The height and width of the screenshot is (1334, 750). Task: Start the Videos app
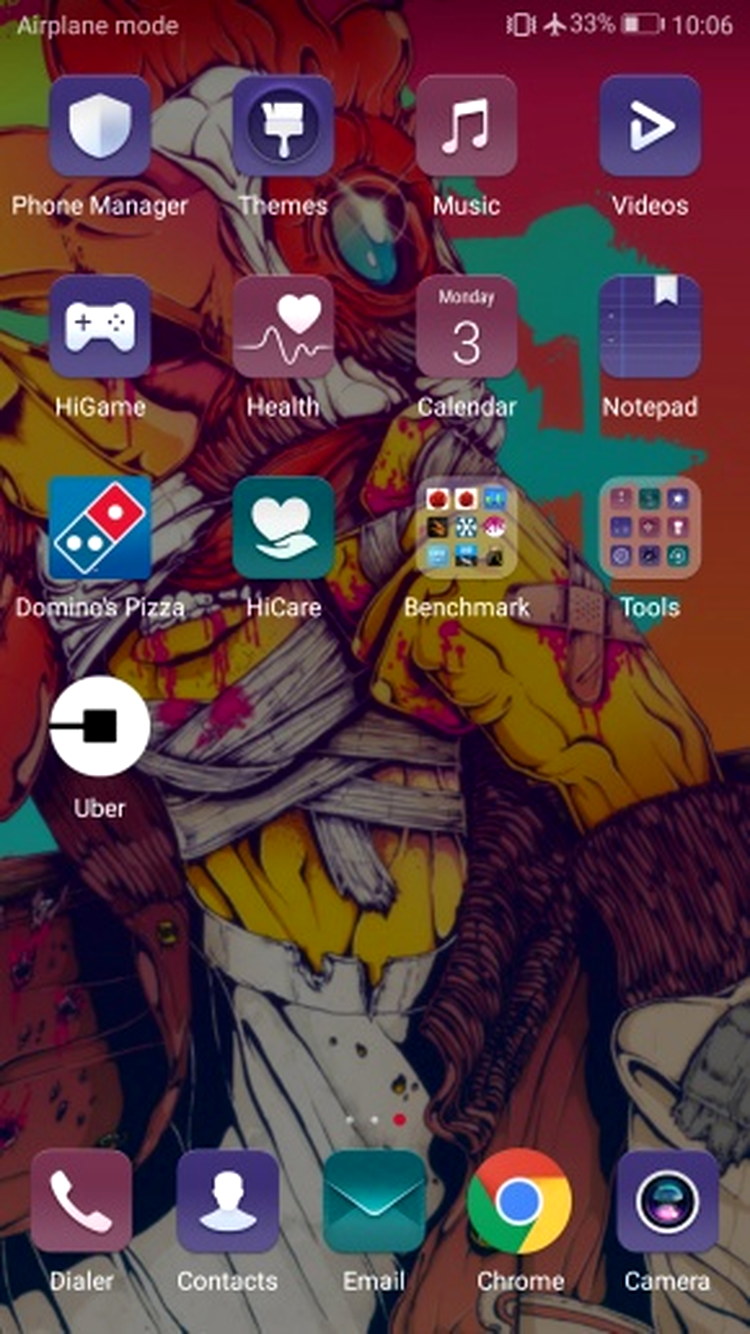click(x=650, y=127)
